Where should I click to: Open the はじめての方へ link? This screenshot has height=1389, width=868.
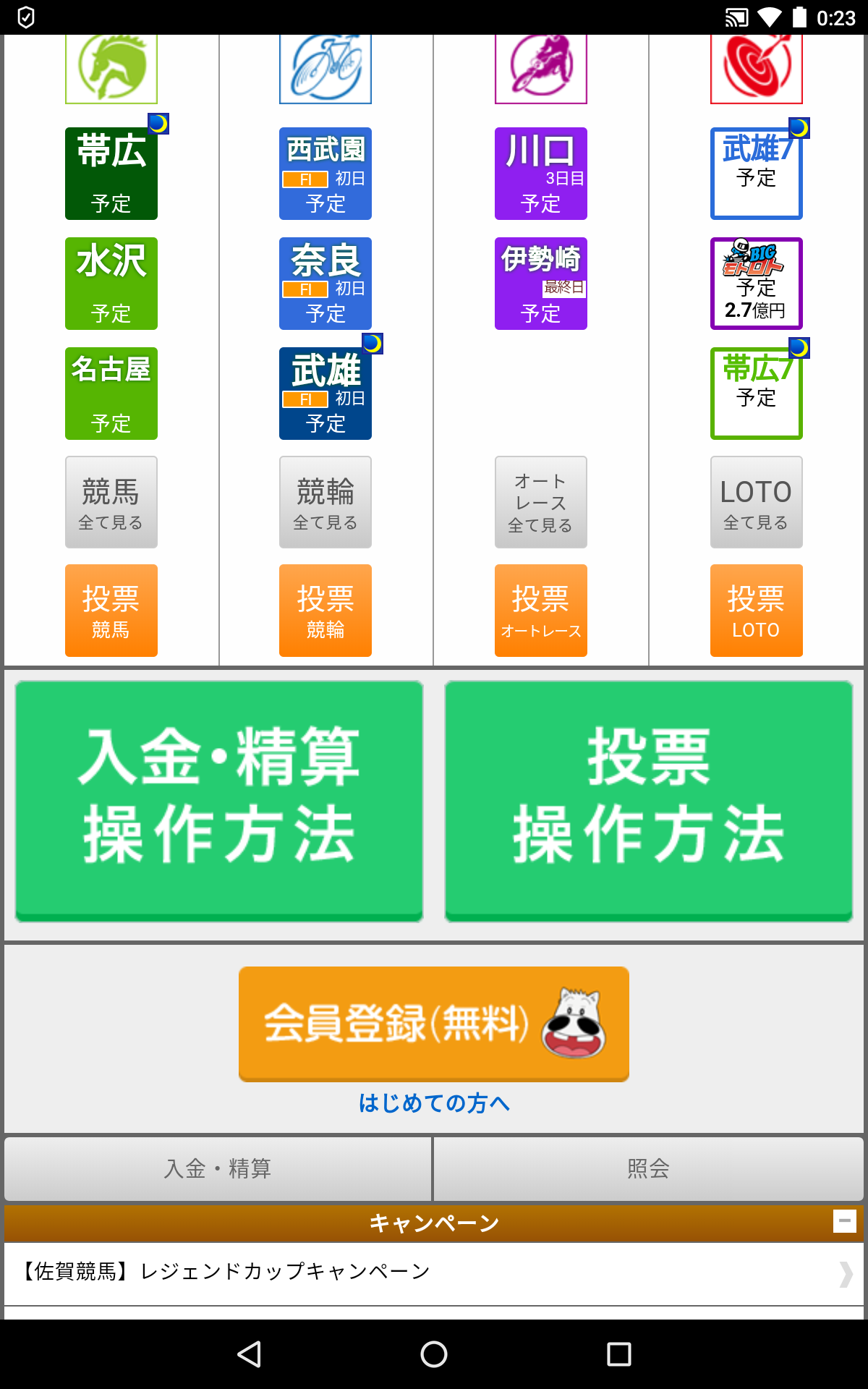tap(434, 1103)
